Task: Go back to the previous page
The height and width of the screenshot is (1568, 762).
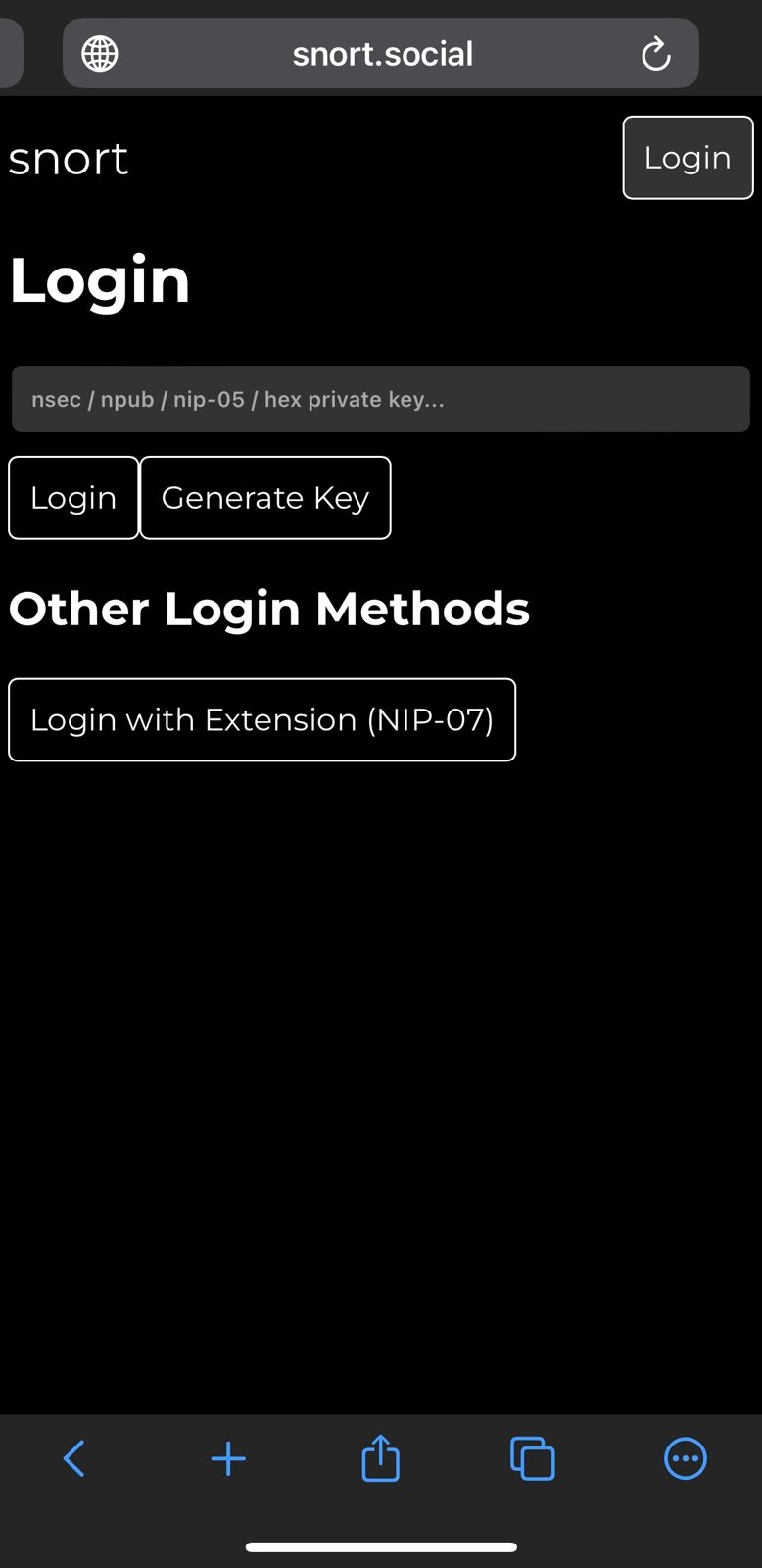Action: pos(74,1458)
